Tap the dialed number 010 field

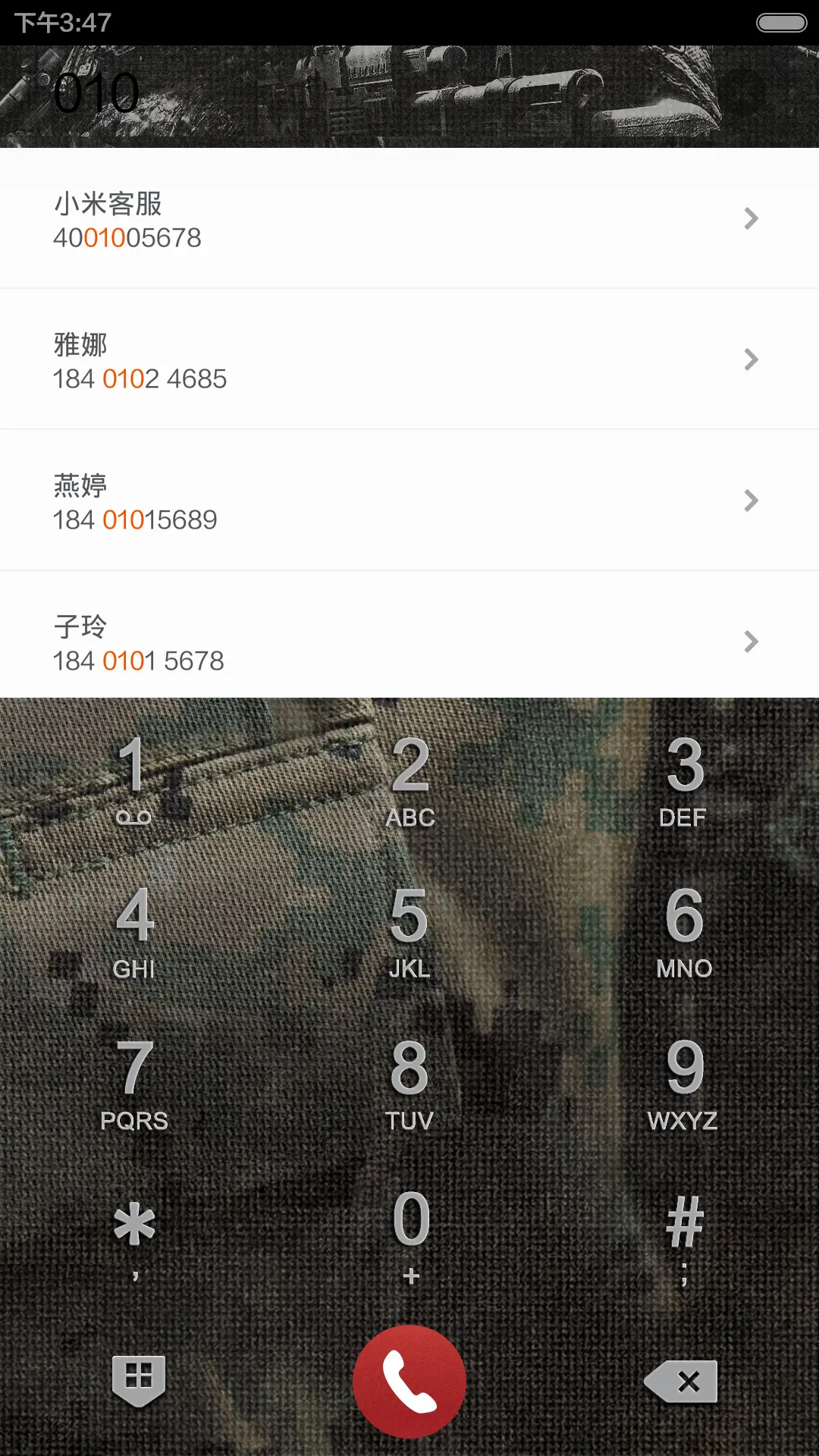tap(97, 91)
